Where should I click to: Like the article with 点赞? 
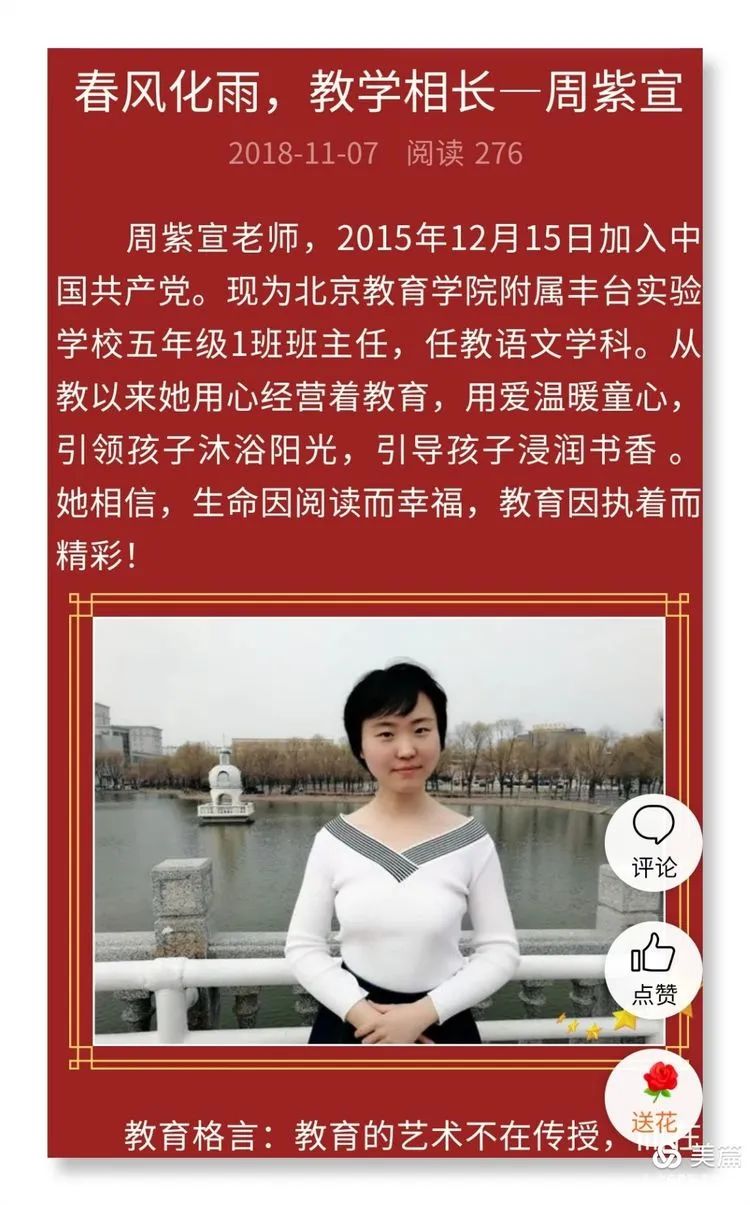[653, 969]
